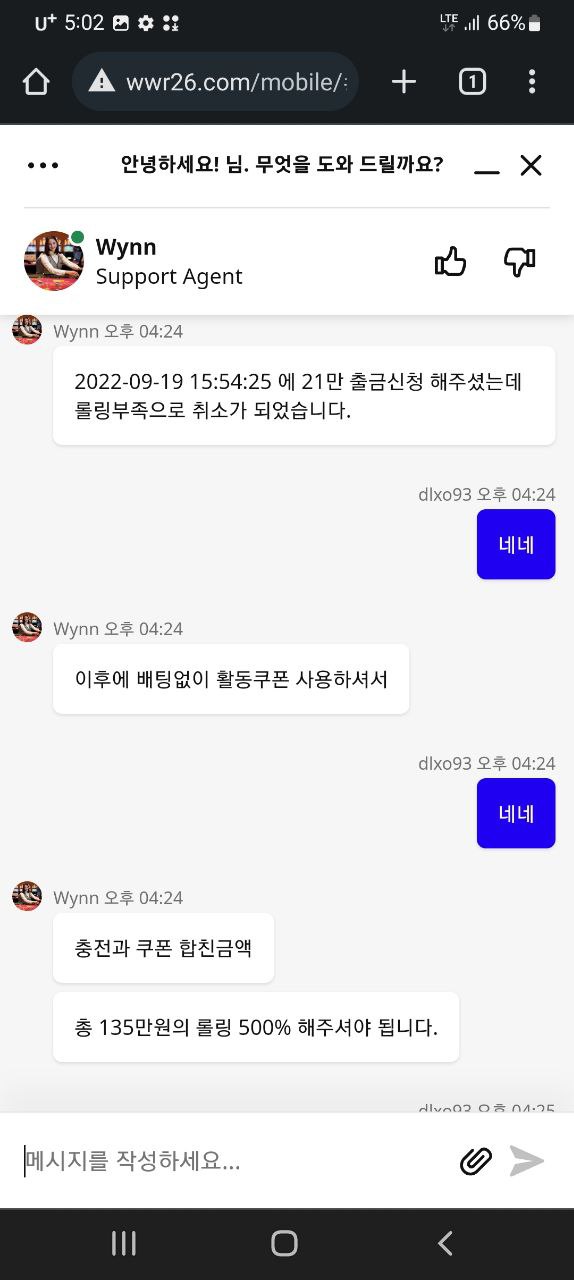Image resolution: width=574 pixels, height=1280 pixels.
Task: Open the tab switcher
Action: pyautogui.click(x=472, y=82)
